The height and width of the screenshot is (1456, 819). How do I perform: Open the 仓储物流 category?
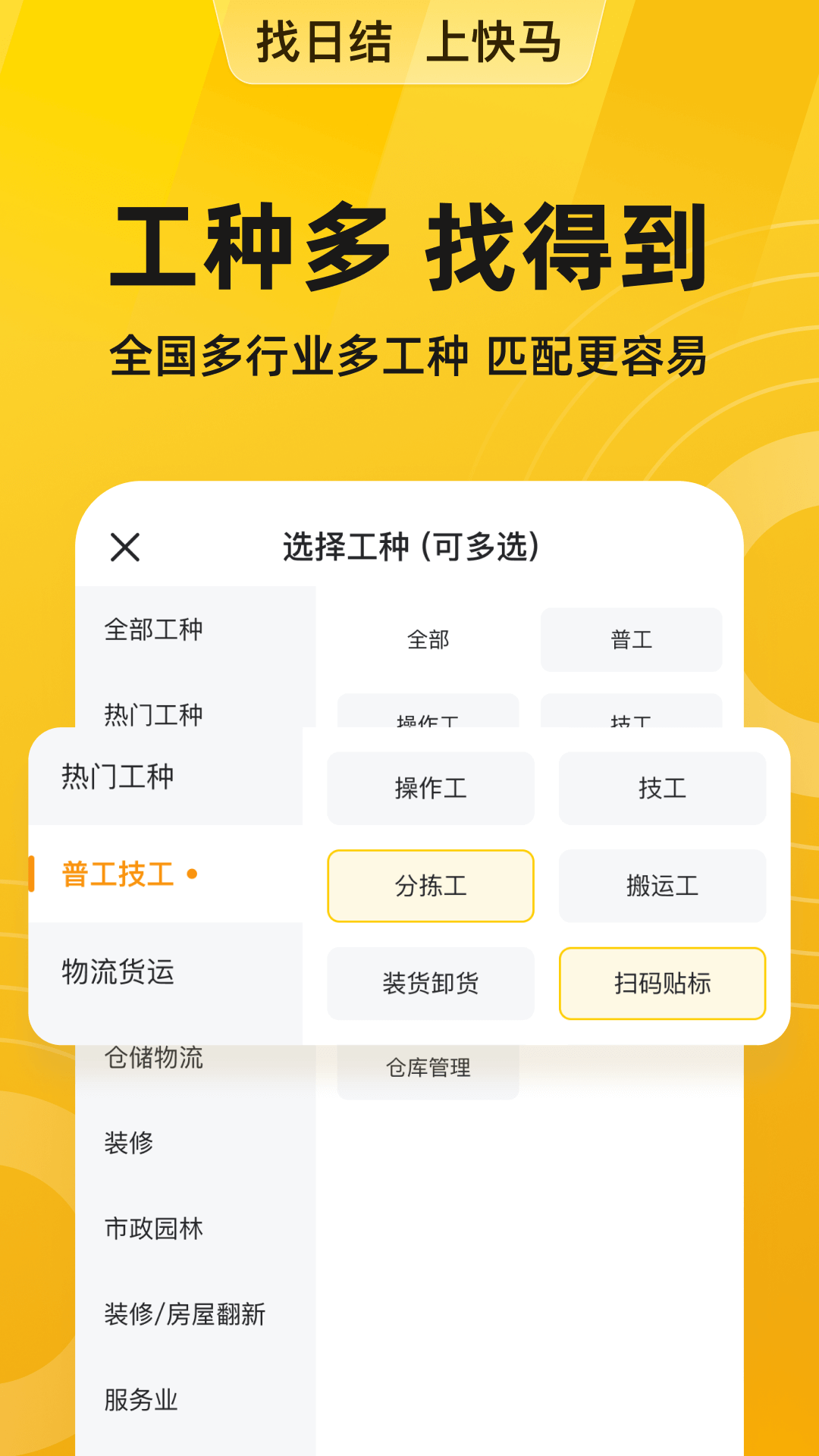click(x=155, y=1060)
